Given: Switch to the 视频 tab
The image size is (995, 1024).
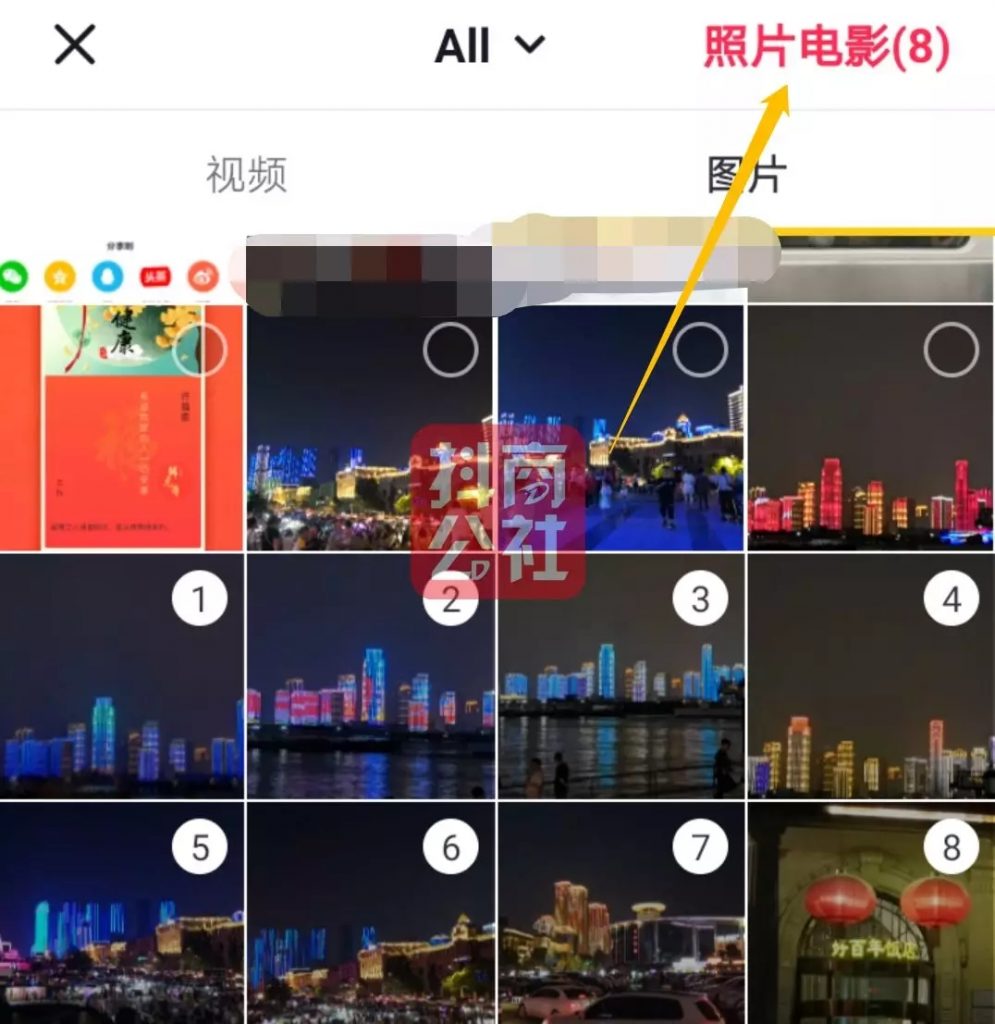Looking at the screenshot, I should click(247, 175).
